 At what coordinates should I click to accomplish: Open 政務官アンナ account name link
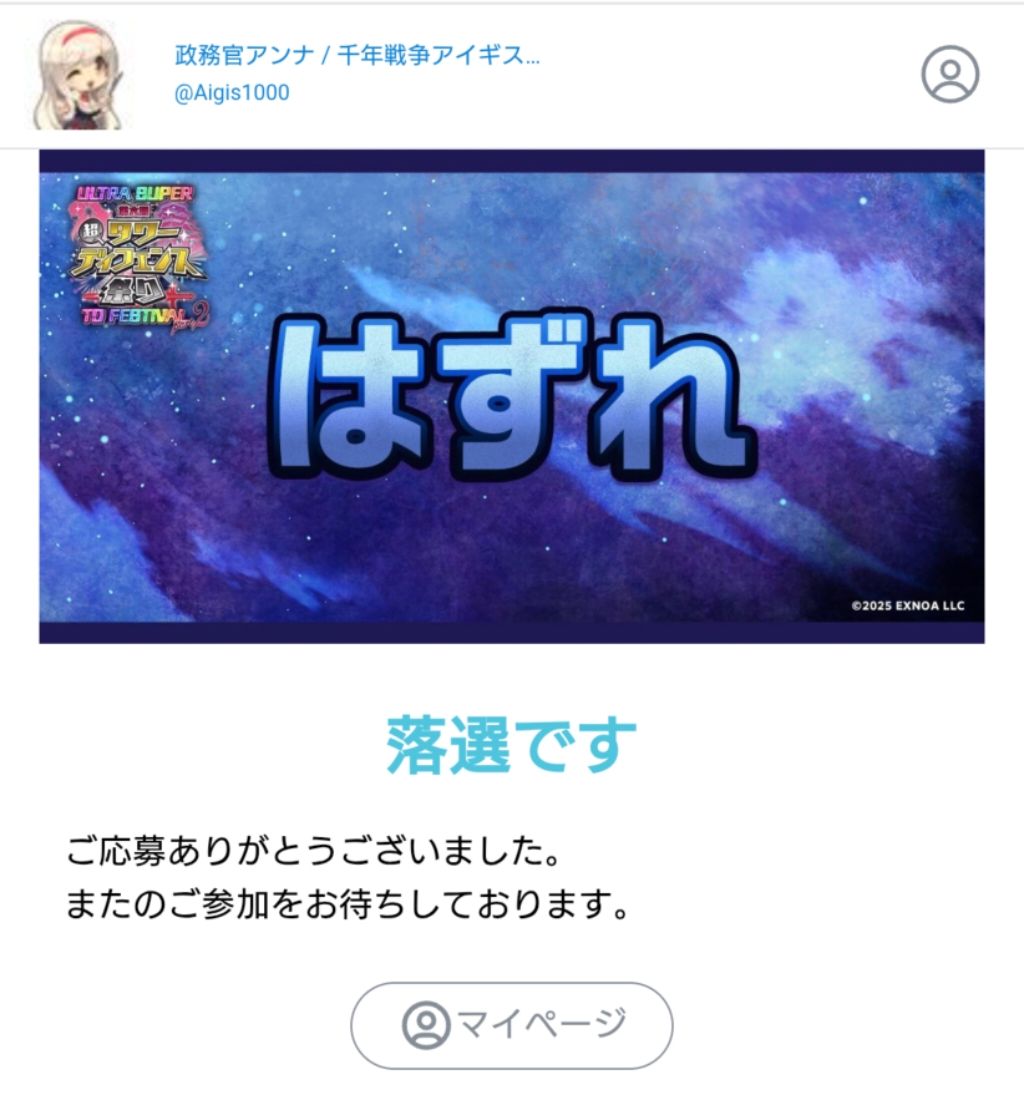357,56
